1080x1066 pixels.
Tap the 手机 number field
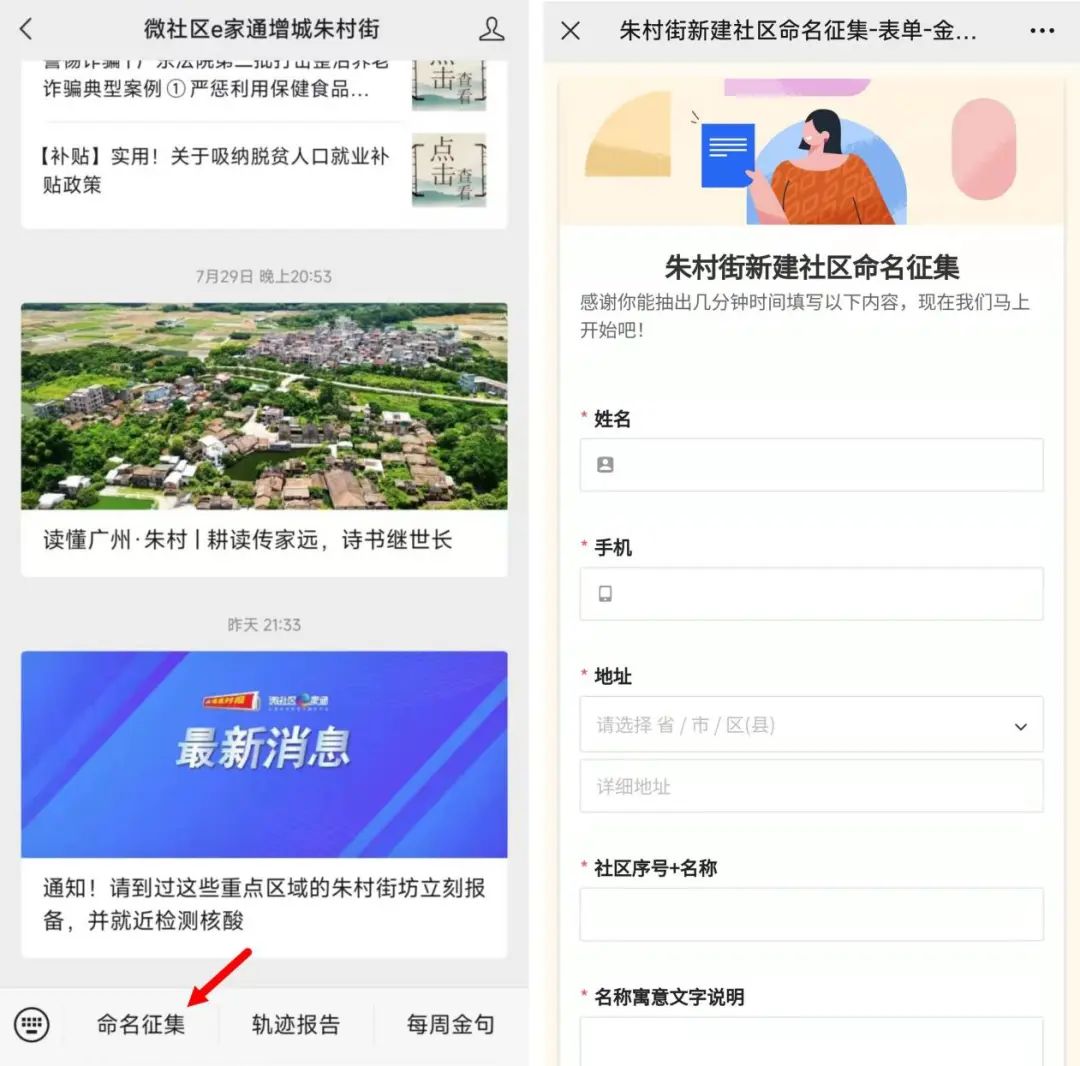click(811, 594)
